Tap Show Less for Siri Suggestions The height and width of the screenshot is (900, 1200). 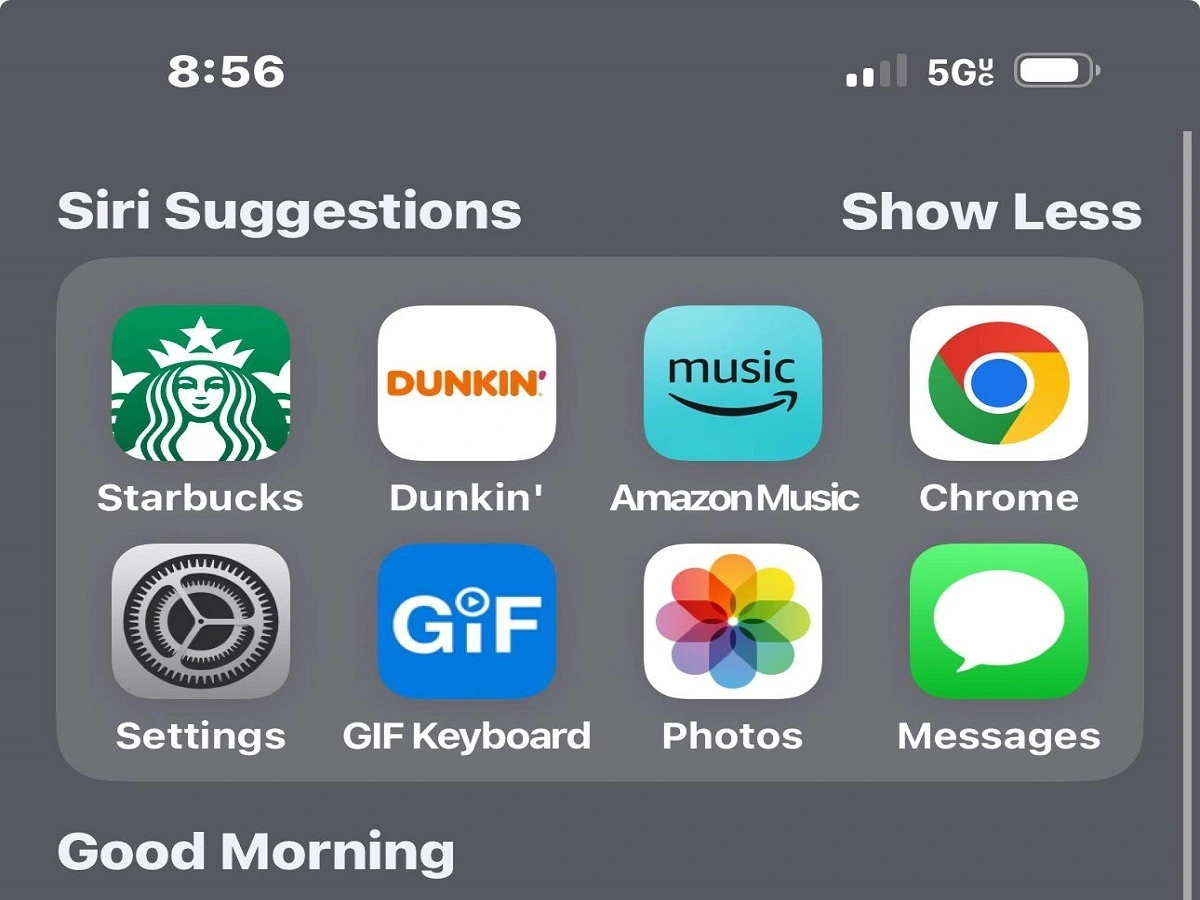tap(990, 211)
